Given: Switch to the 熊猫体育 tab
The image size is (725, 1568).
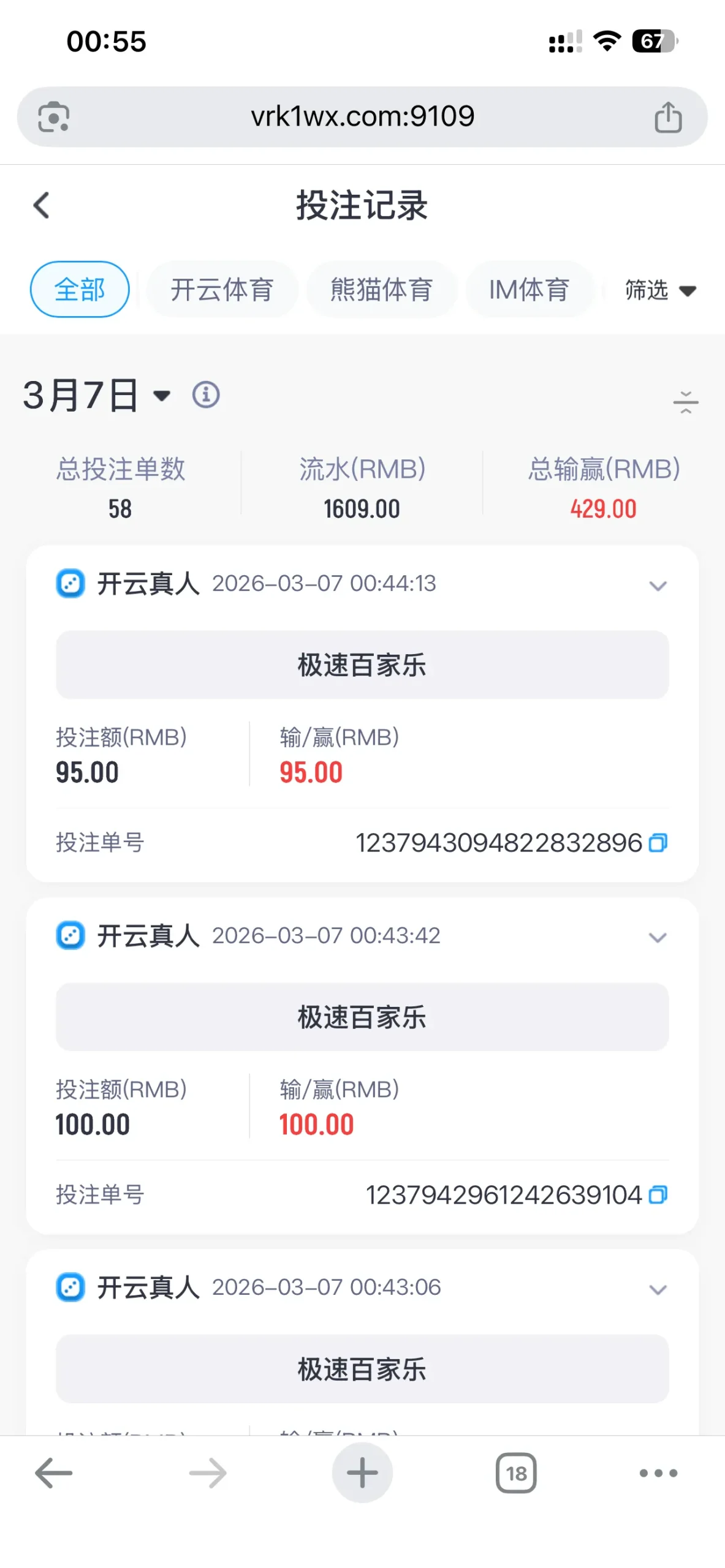Looking at the screenshot, I should [381, 289].
